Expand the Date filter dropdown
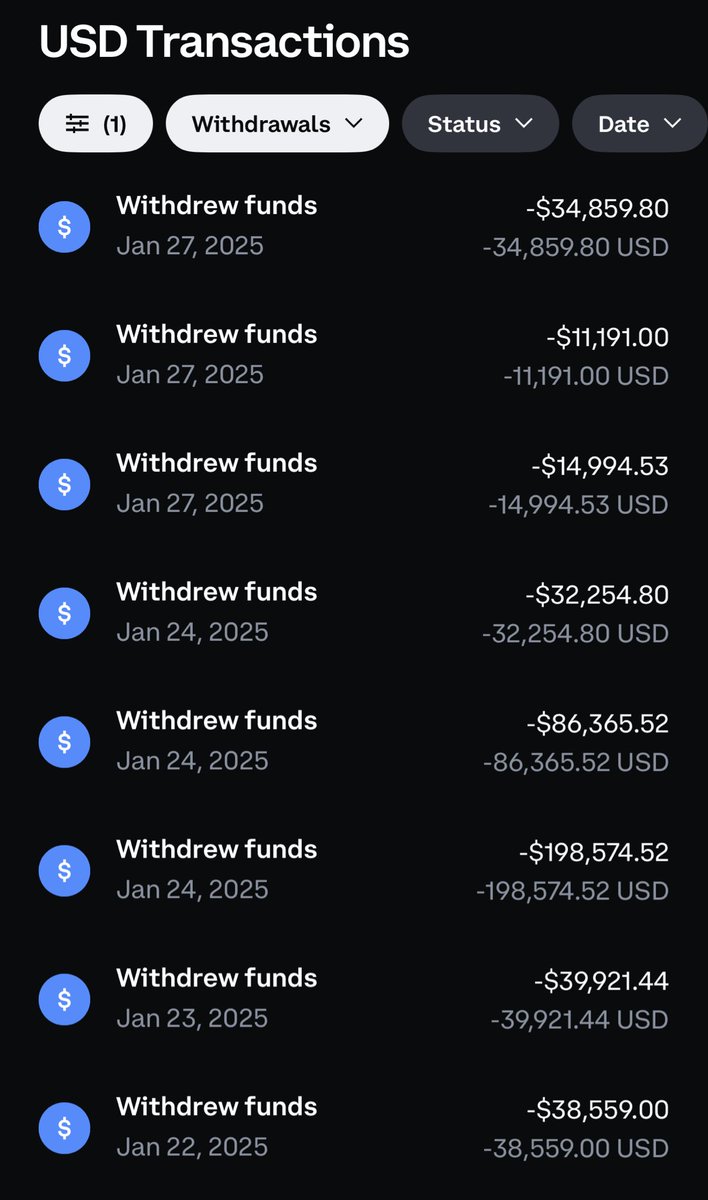The width and height of the screenshot is (708, 1200). (638, 124)
